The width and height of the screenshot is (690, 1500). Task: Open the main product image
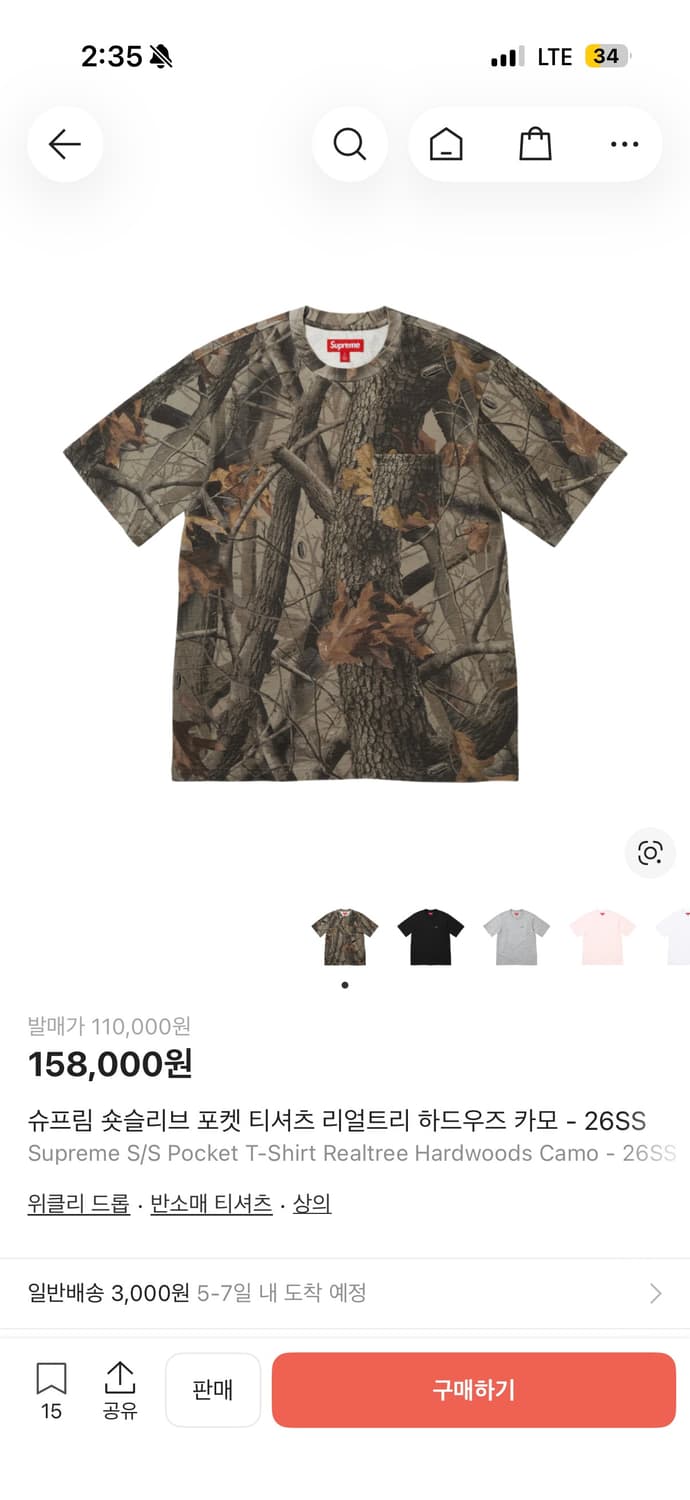pyautogui.click(x=345, y=545)
